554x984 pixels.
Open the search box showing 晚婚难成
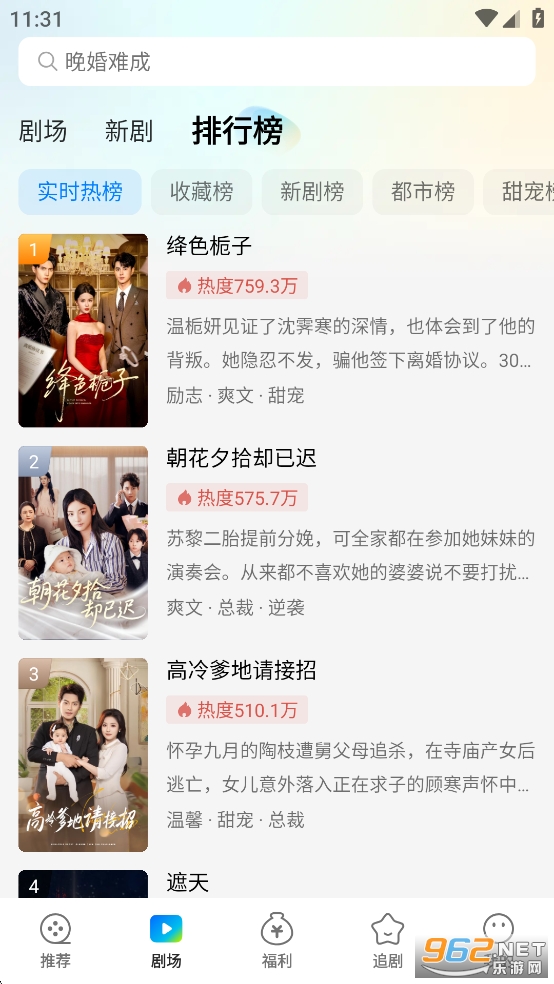(x=277, y=62)
